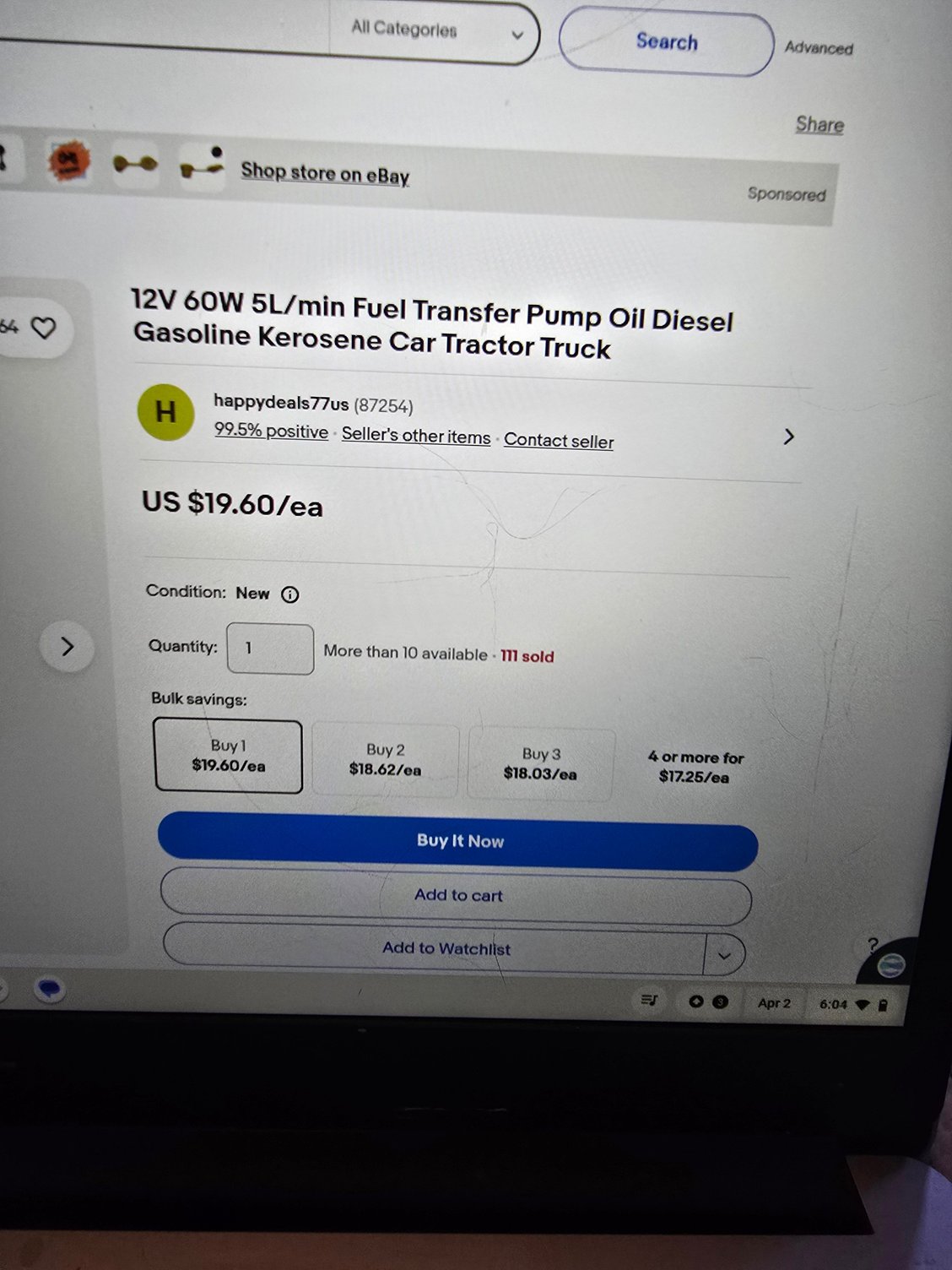View 99.5% positive feedback

271,431
